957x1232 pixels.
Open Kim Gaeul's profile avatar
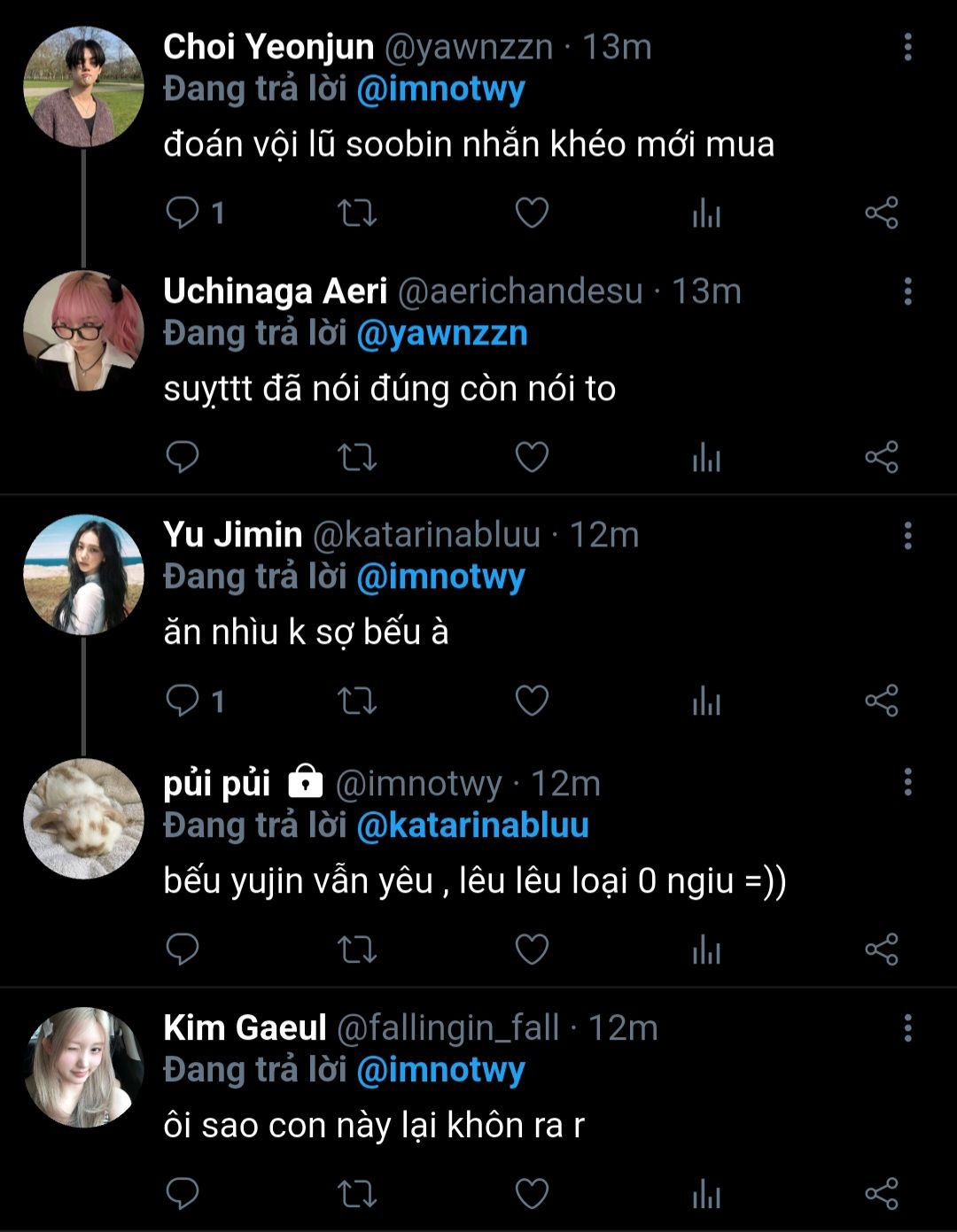coord(83,1066)
